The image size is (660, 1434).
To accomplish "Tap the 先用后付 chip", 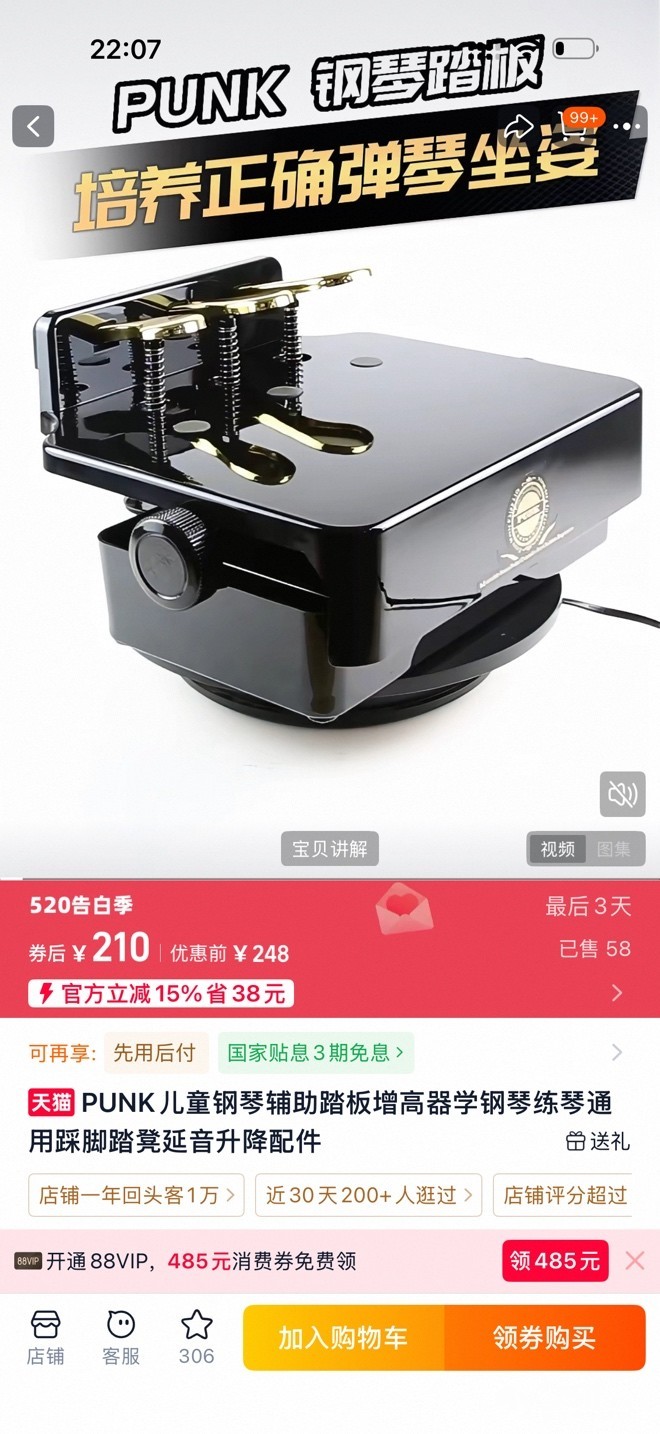I will point(155,1053).
